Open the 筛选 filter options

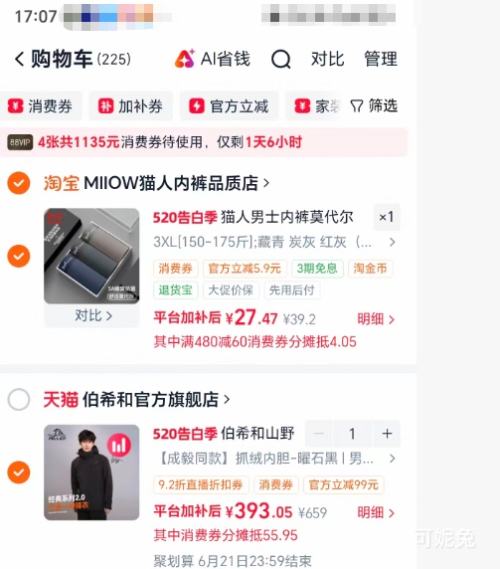[374, 106]
